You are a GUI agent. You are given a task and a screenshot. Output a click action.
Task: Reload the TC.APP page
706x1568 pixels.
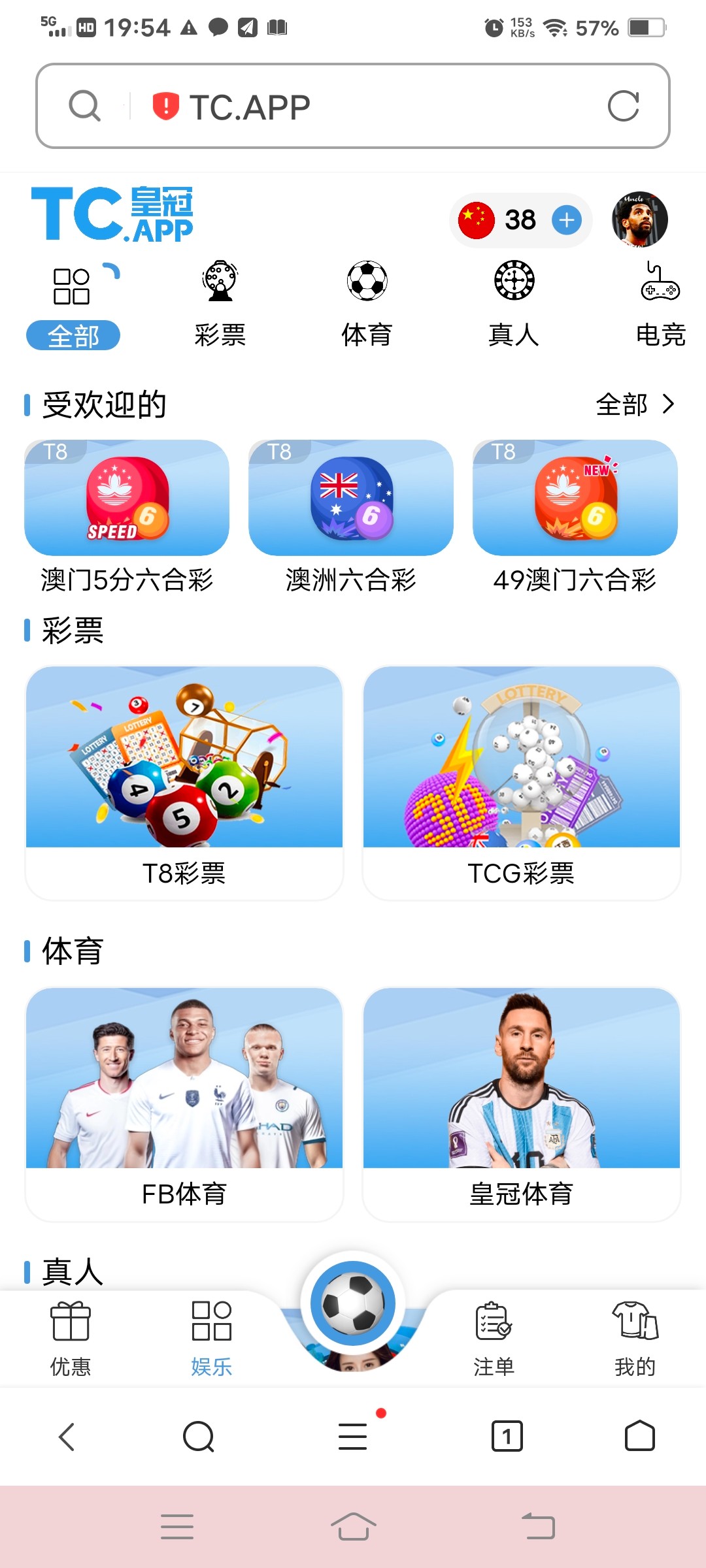[x=623, y=106]
